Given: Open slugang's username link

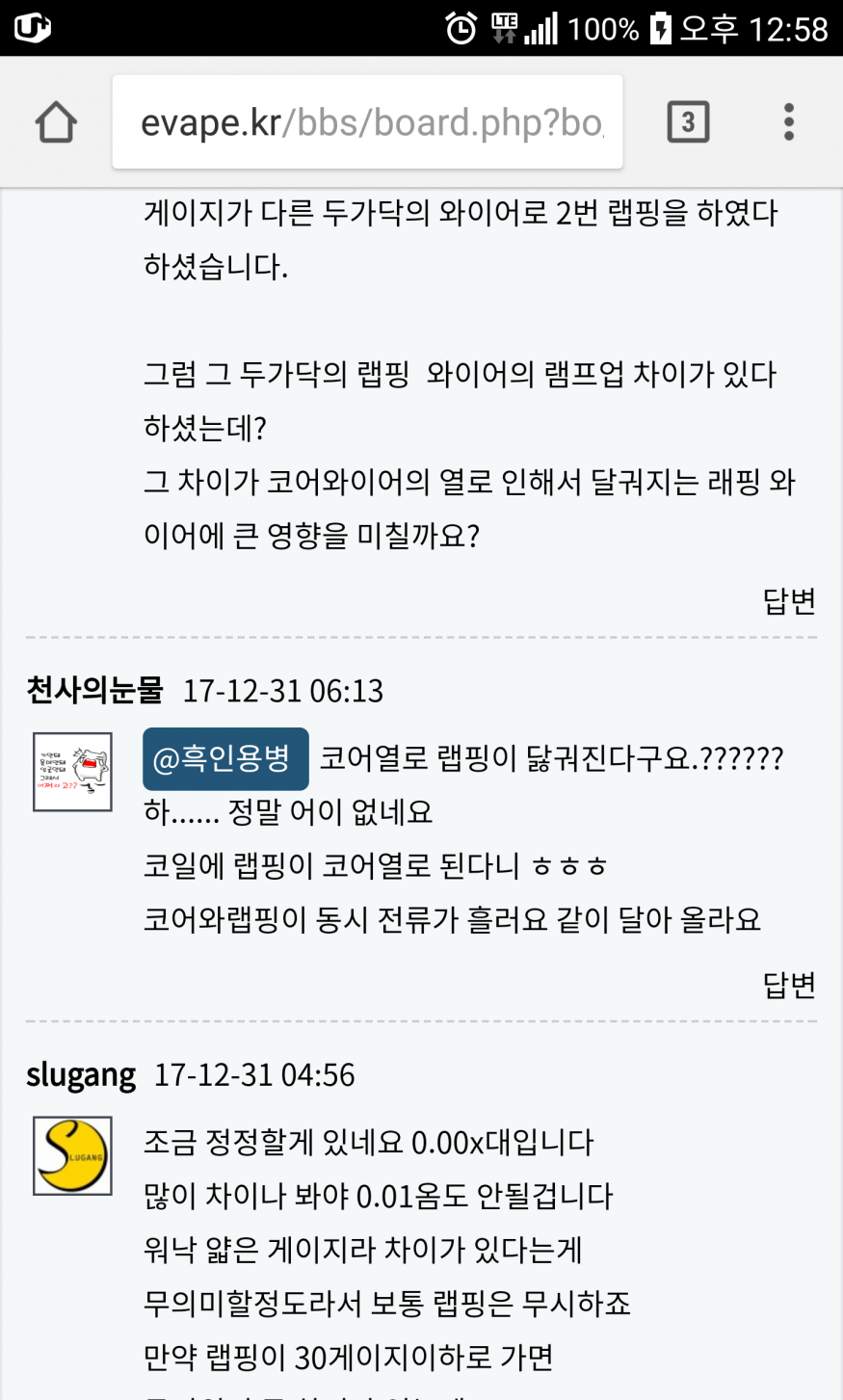Looking at the screenshot, I should (x=81, y=1074).
